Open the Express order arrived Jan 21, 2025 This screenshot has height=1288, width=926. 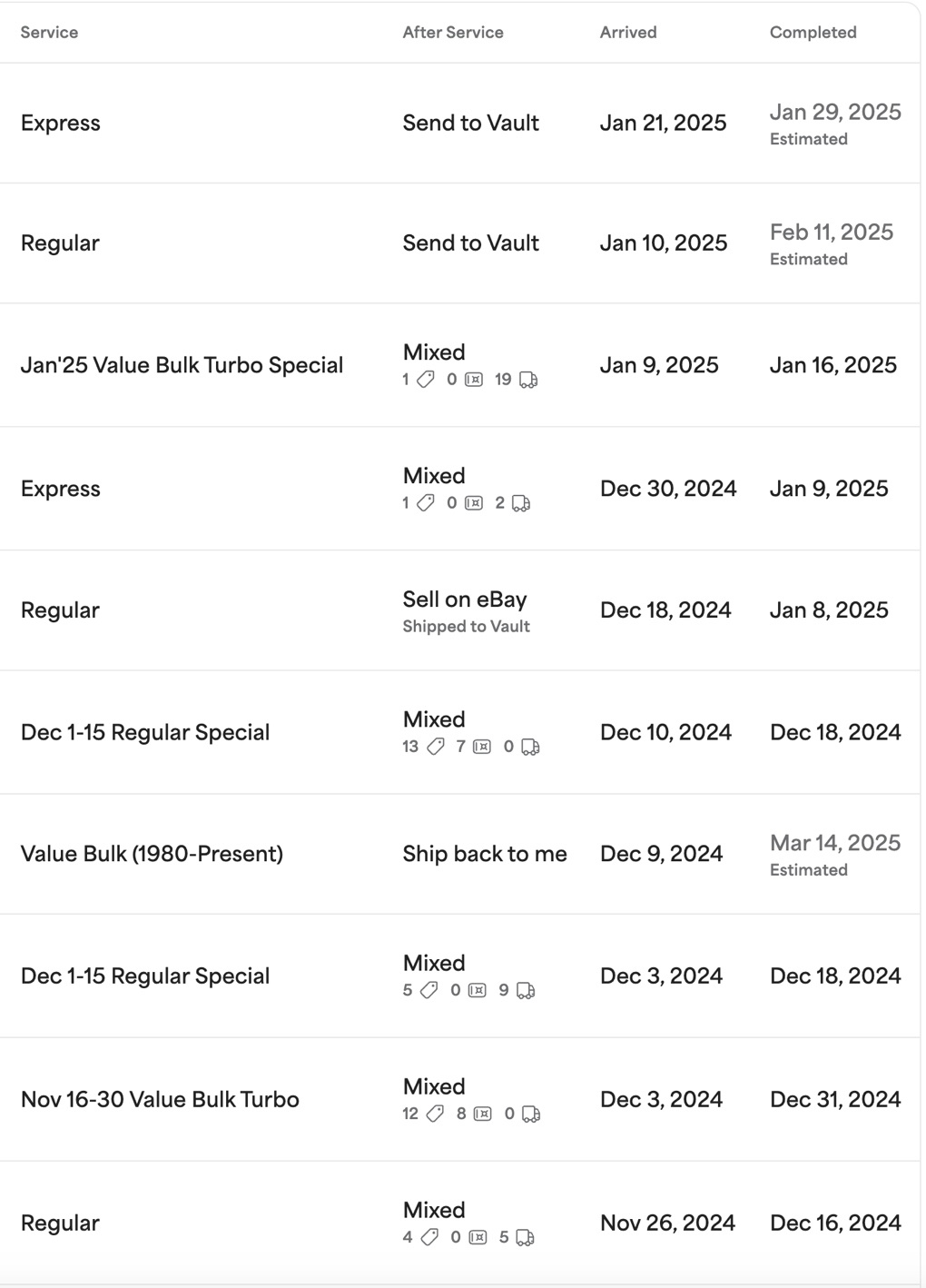click(61, 124)
